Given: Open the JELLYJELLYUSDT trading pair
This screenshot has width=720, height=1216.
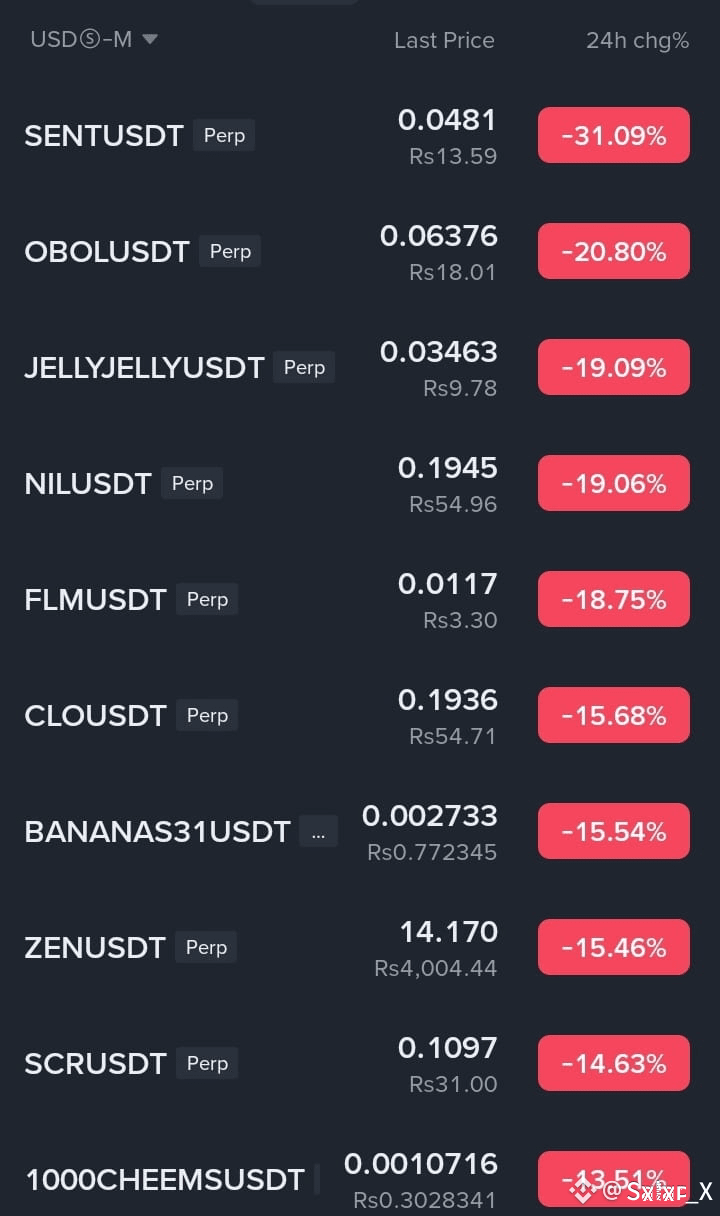Looking at the screenshot, I should pos(144,367).
